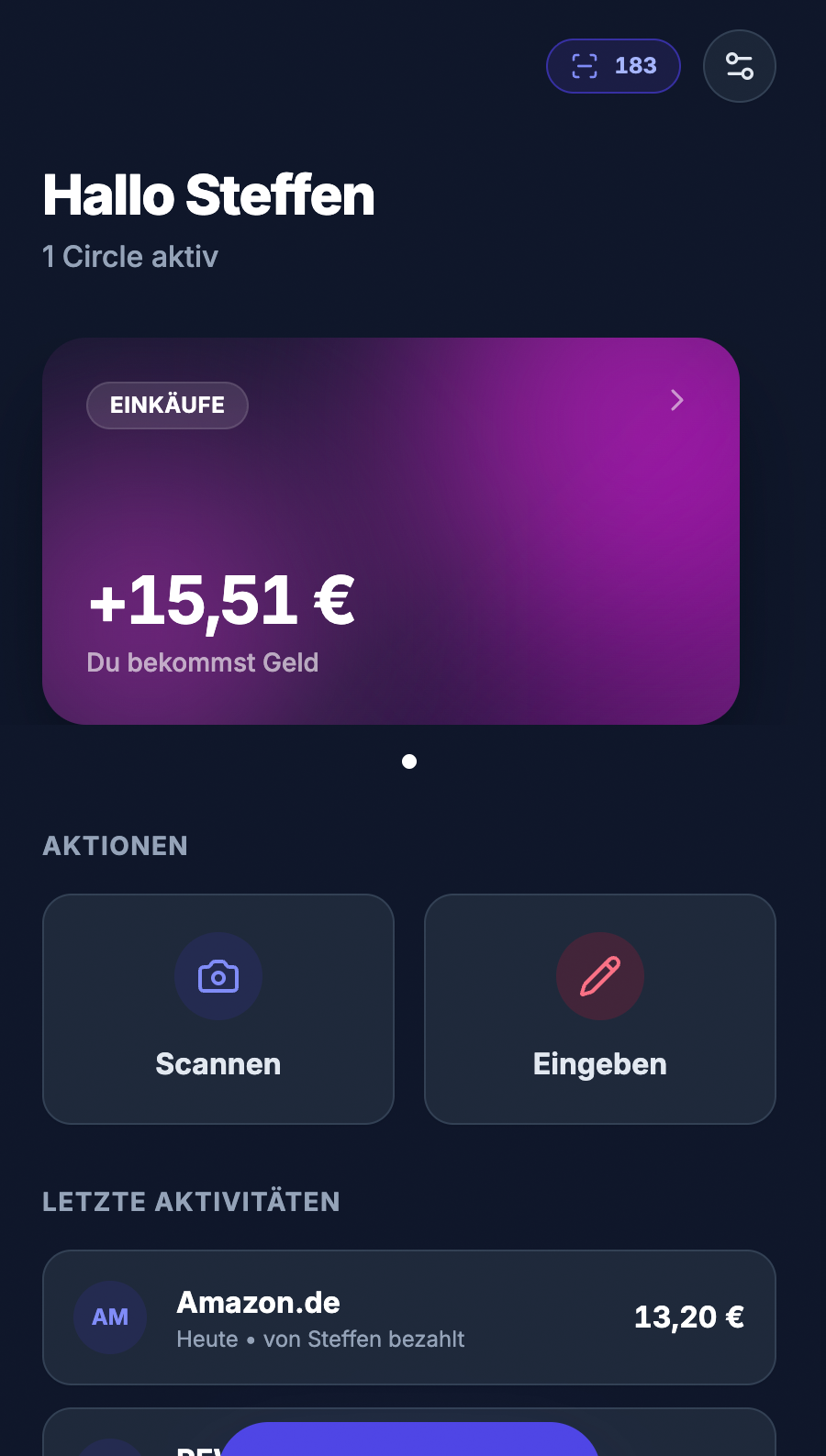The height and width of the screenshot is (1456, 826).
Task: Expand the purple card via its right chevron
Action: pyautogui.click(x=676, y=401)
